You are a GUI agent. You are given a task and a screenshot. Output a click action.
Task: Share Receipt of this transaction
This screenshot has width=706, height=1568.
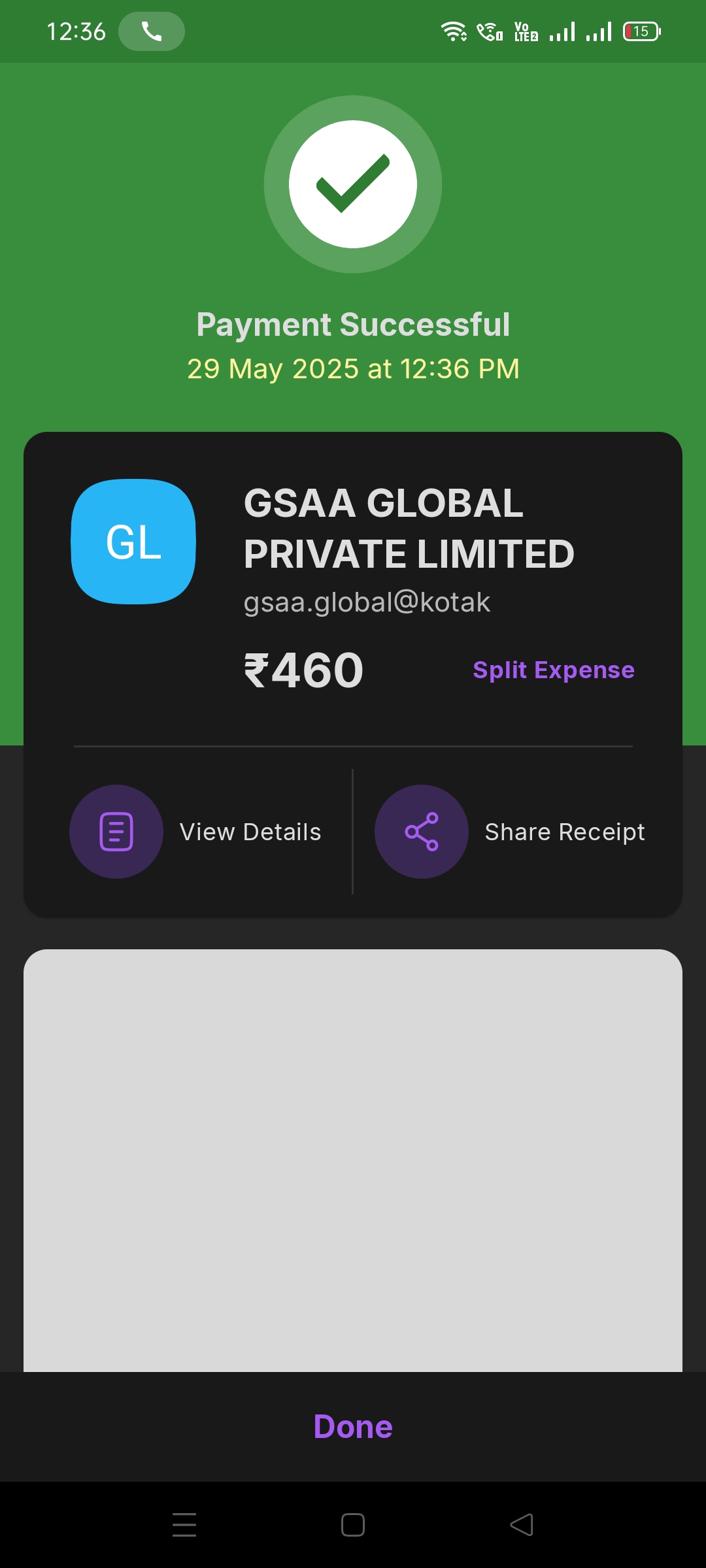tap(510, 832)
